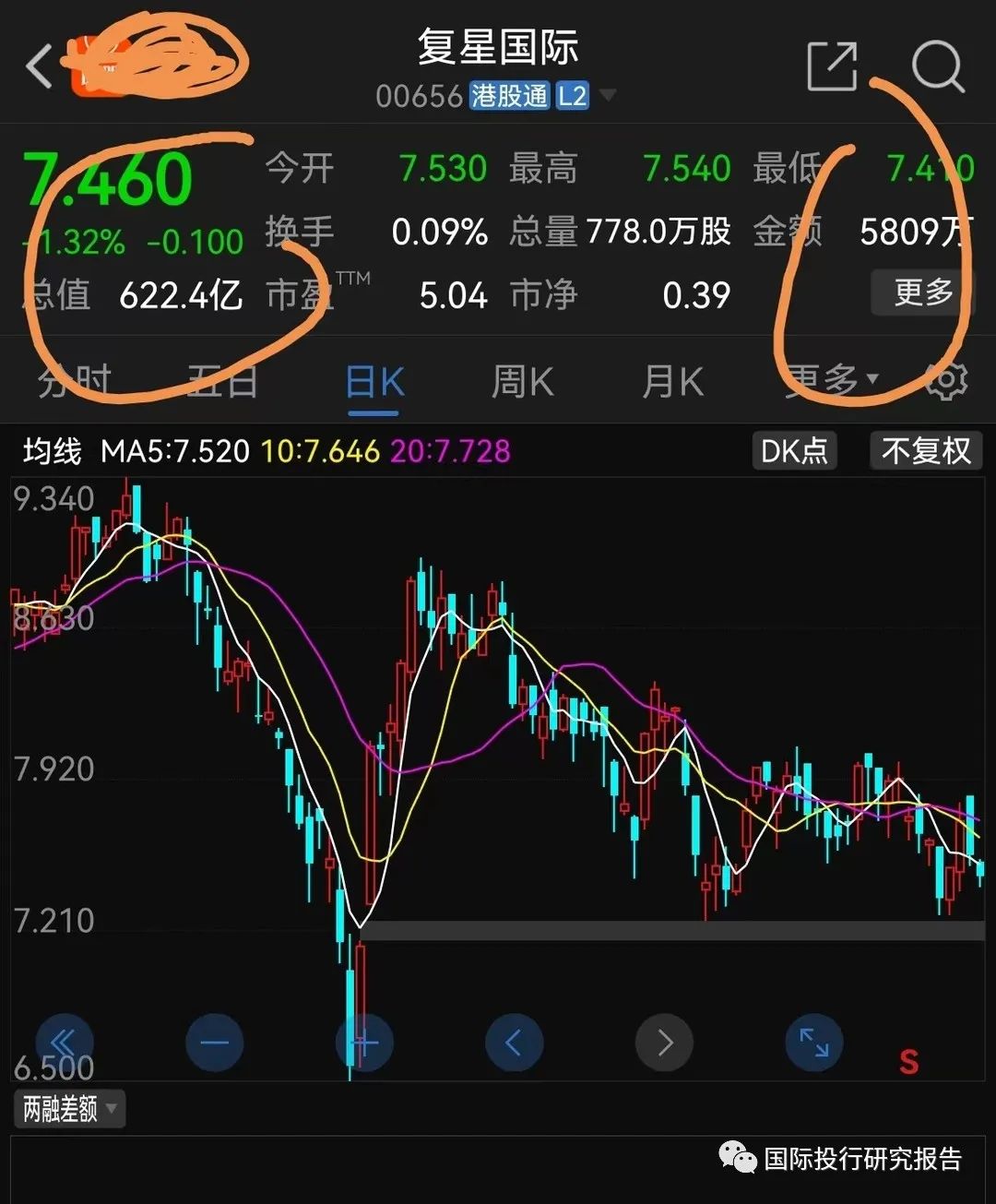This screenshot has width=996, height=1204.
Task: Expand the dropdown beside the L2 badge
Action: click(608, 95)
